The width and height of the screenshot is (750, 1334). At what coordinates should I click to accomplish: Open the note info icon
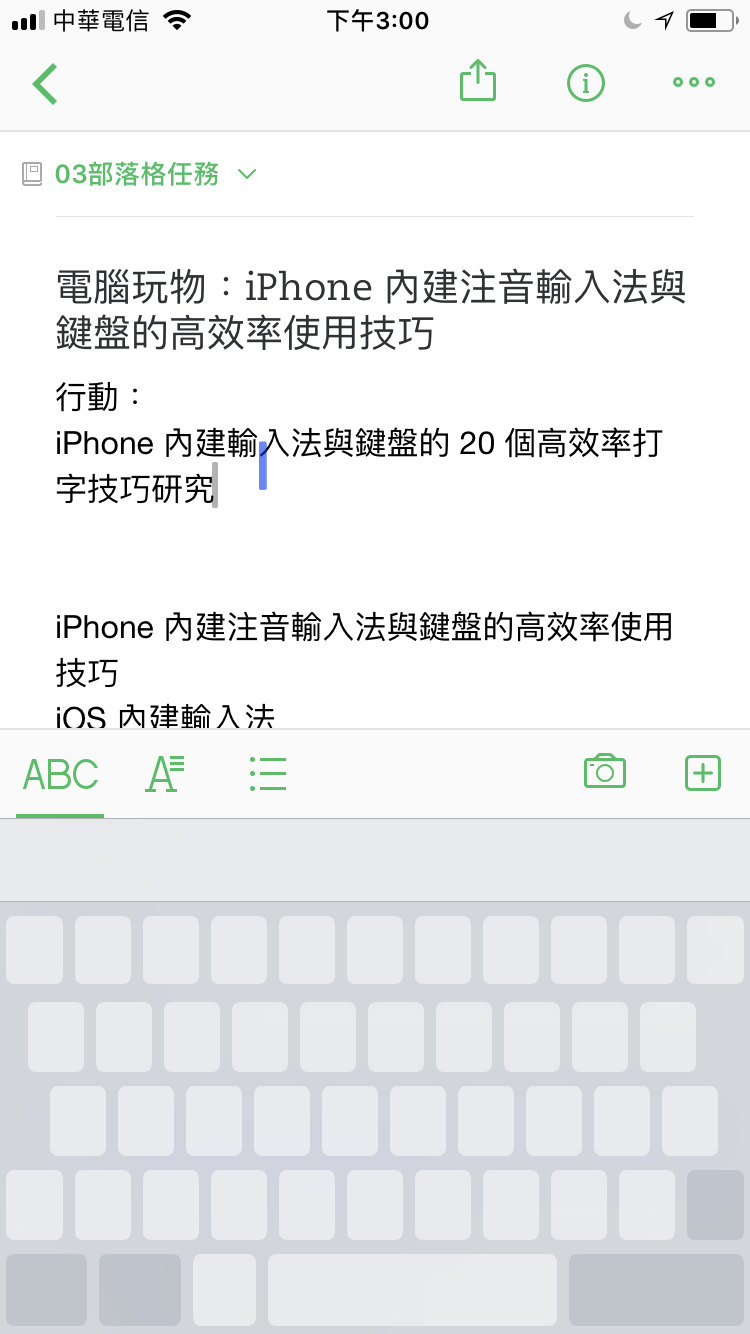(x=586, y=83)
